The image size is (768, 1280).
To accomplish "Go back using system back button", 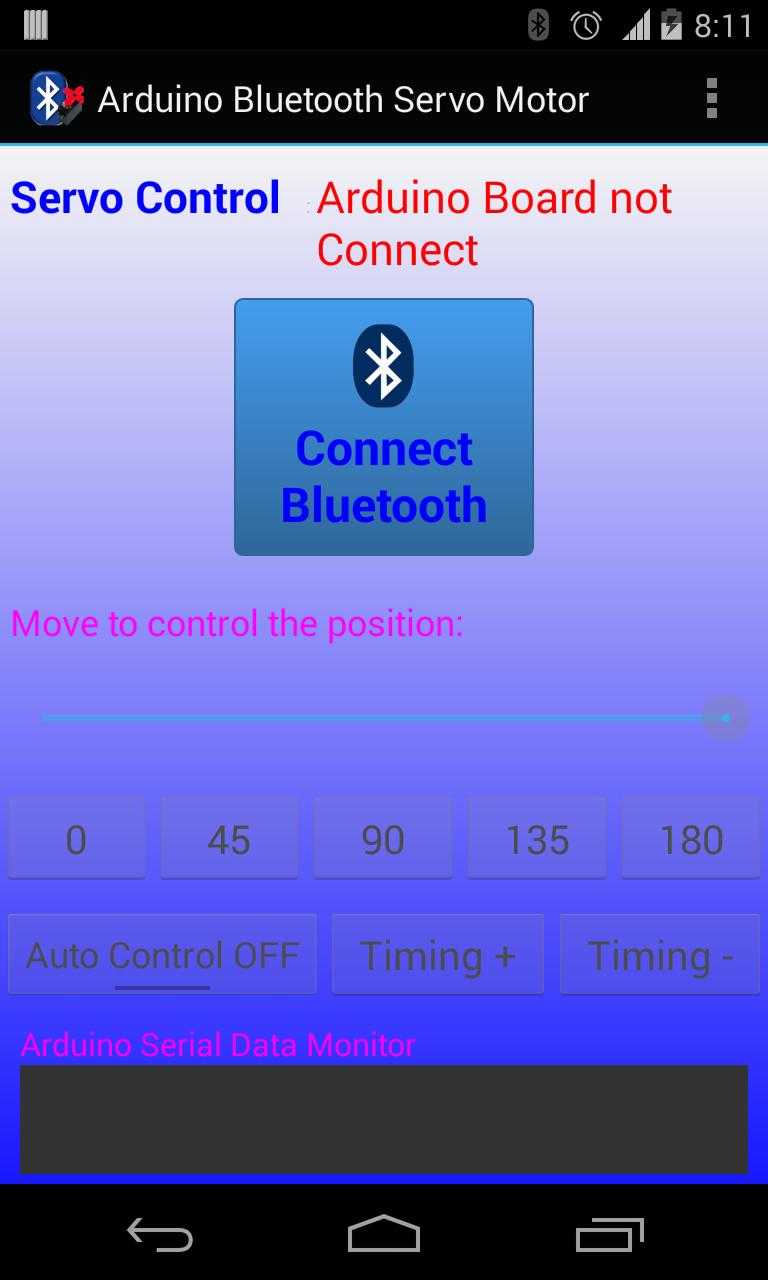I will (160, 1235).
